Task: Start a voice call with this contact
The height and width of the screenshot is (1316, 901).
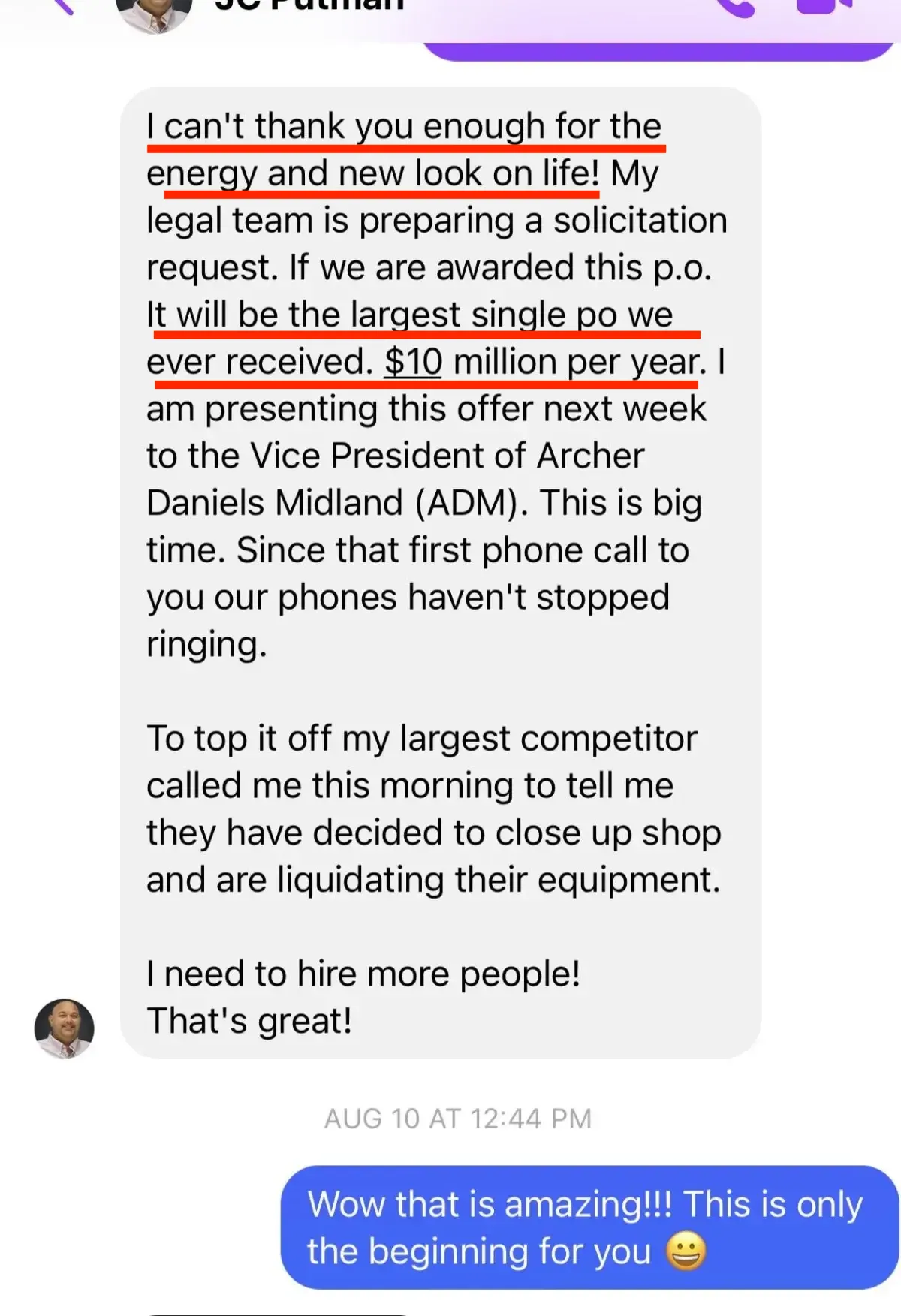Action: click(734, 6)
